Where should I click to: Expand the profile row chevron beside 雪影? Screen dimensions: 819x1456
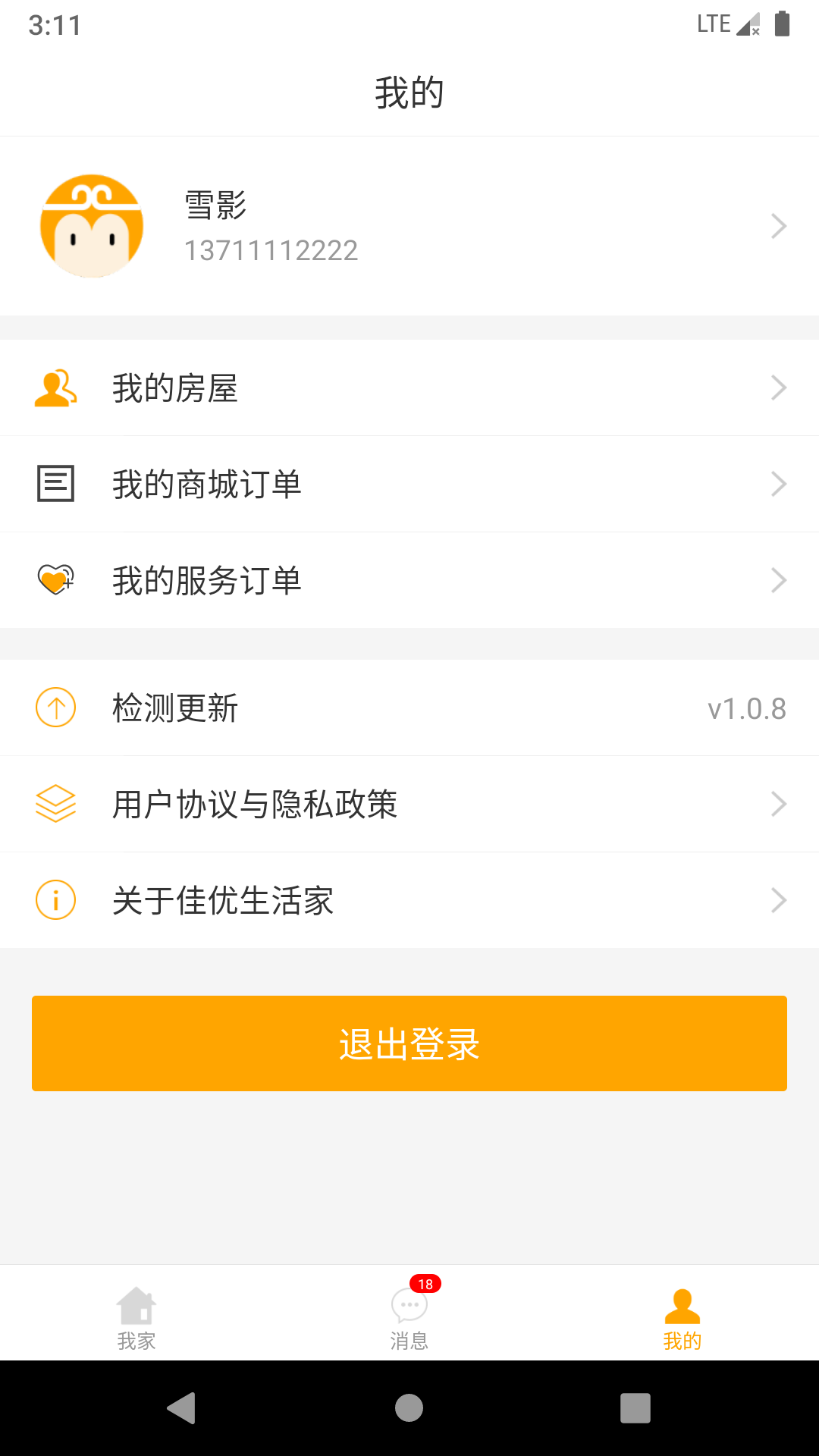[x=780, y=225]
